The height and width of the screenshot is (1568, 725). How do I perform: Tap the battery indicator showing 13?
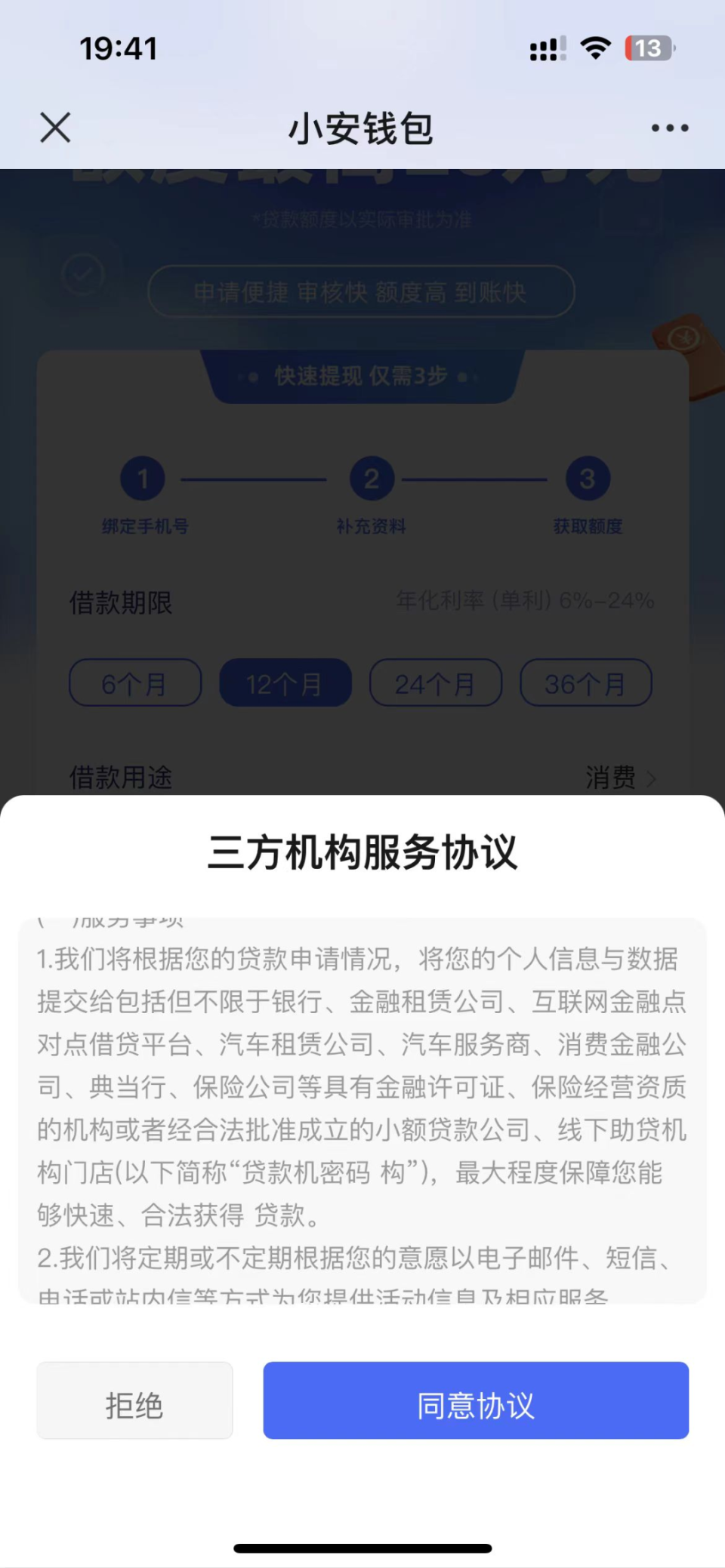pos(648,48)
